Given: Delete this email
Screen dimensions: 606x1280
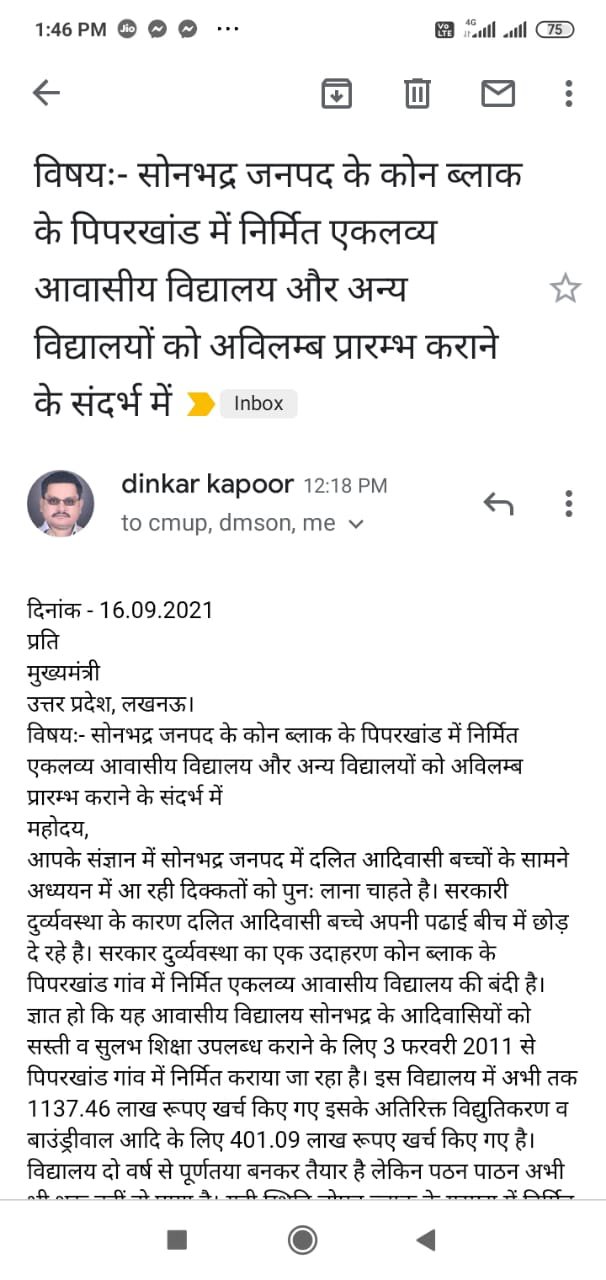Looking at the screenshot, I should pos(416,93).
